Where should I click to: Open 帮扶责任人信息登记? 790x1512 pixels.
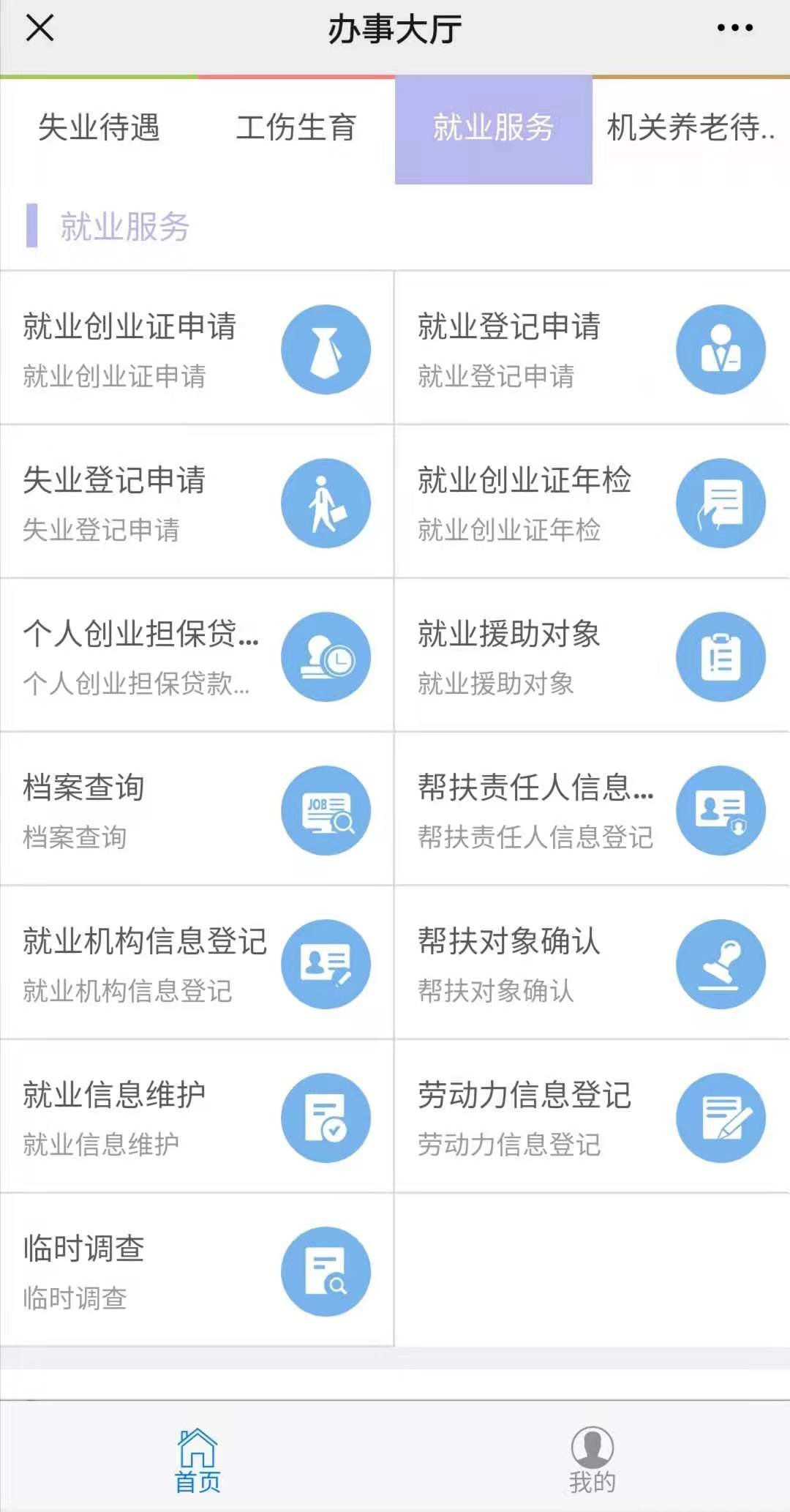pos(591,810)
